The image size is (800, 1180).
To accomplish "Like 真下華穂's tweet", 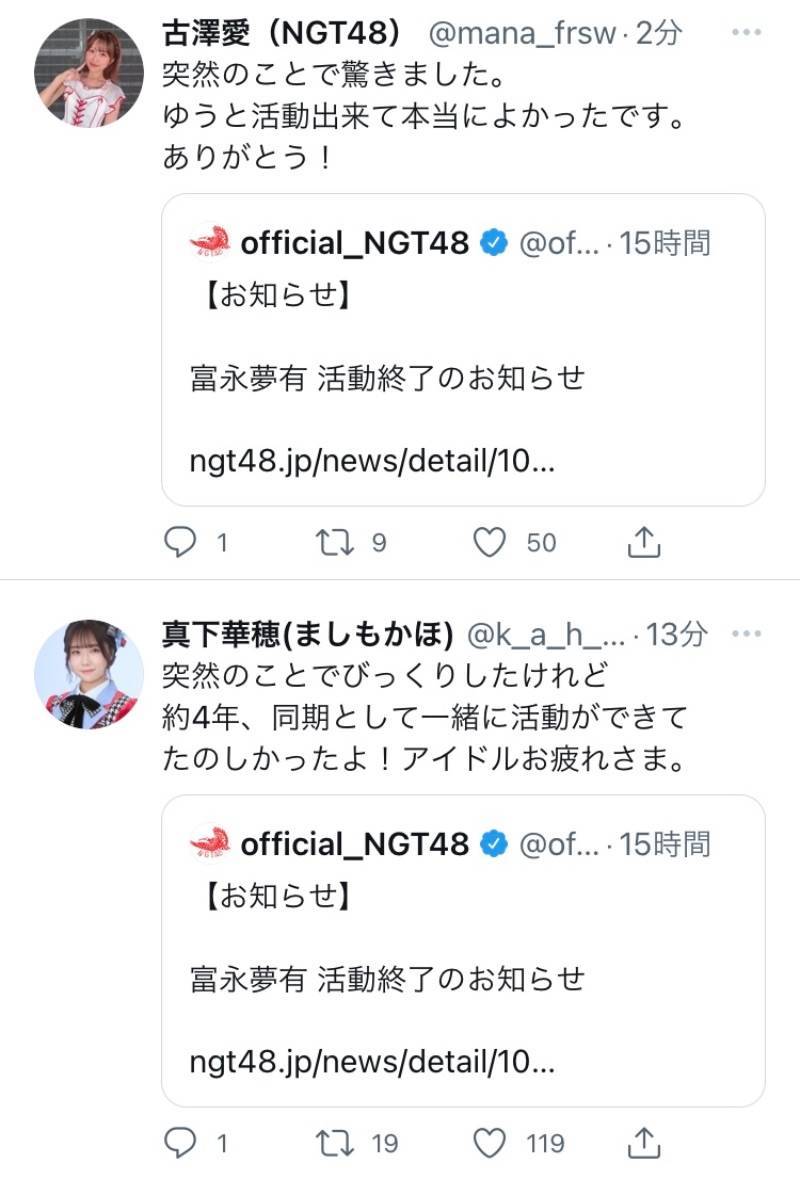I will coord(490,1142).
